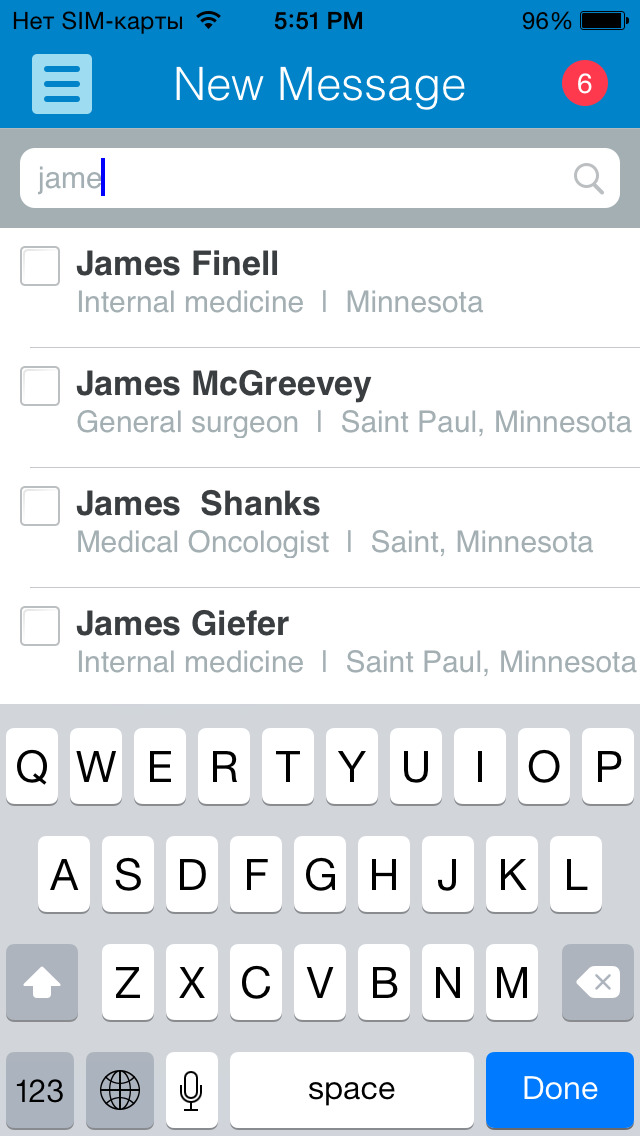Open the hamburger drawer menu
The width and height of the screenshot is (640, 1136).
[x=62, y=84]
